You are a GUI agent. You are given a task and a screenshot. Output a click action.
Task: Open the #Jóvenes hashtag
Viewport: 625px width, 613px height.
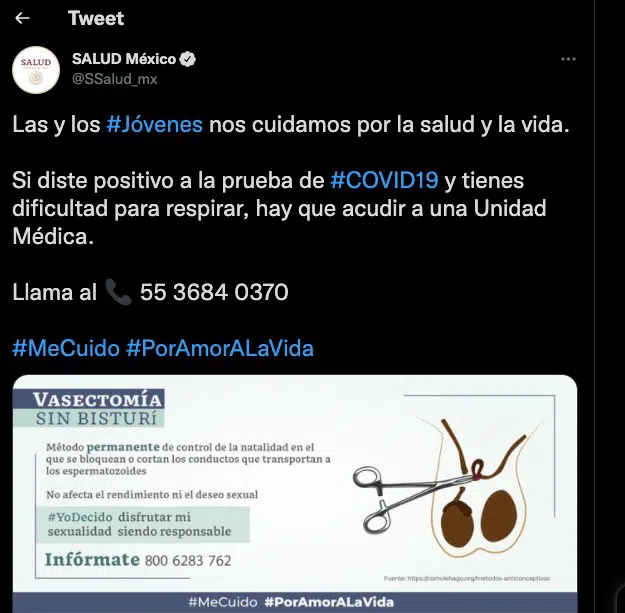click(x=154, y=125)
